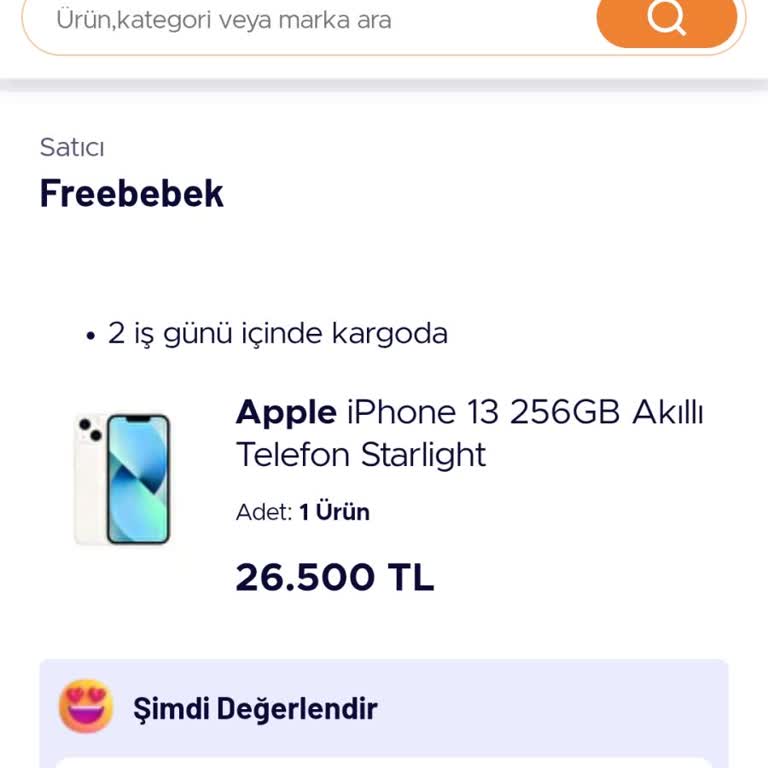The width and height of the screenshot is (768, 768).
Task: Tap the product search field
Action: coord(300,20)
